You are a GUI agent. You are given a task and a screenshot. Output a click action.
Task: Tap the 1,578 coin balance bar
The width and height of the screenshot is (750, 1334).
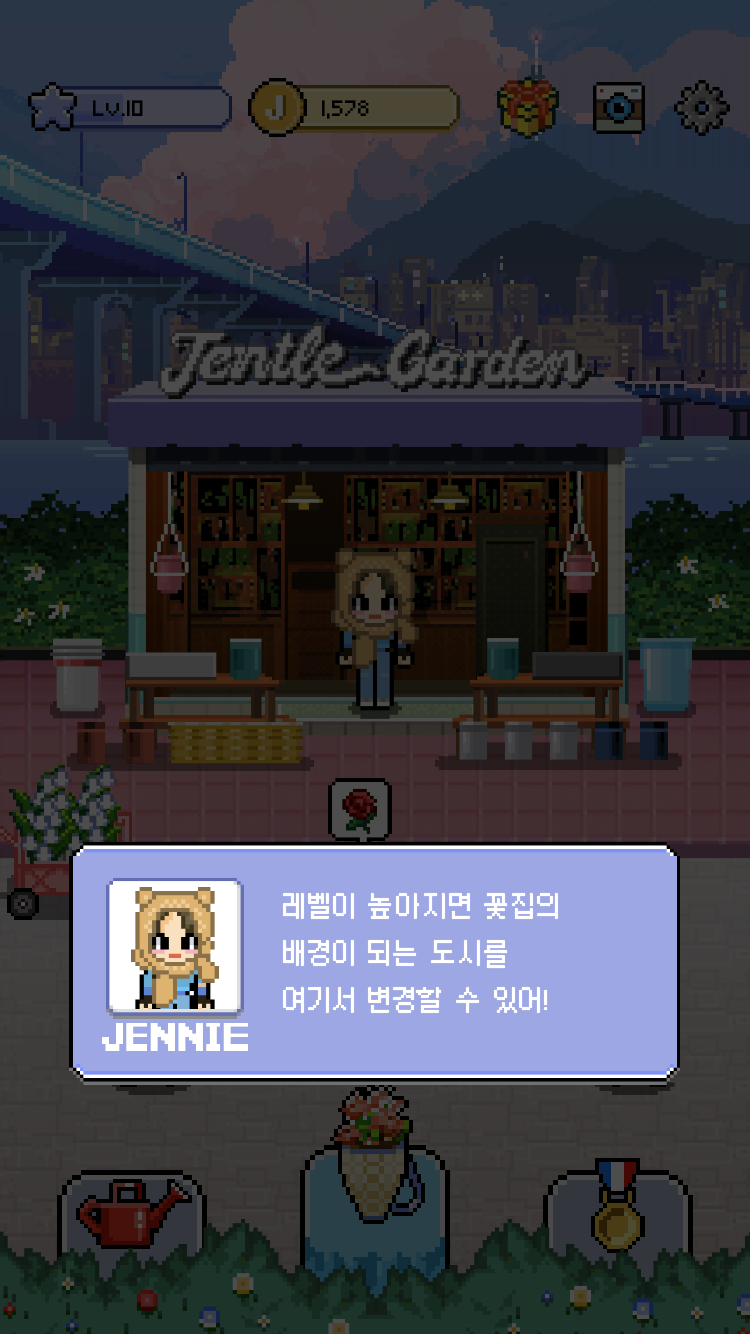354,108
